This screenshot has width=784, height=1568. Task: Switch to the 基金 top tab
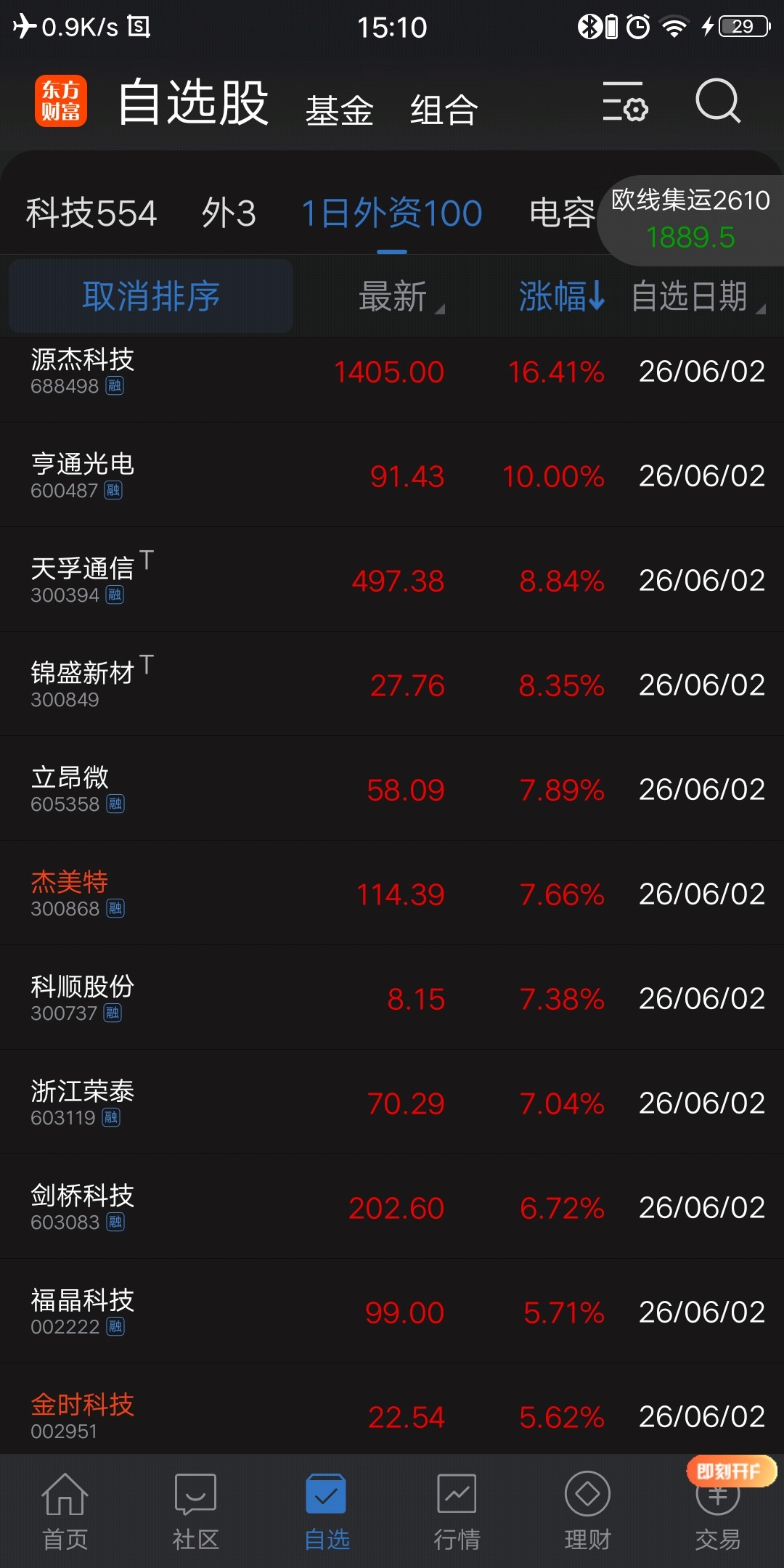pos(340,110)
